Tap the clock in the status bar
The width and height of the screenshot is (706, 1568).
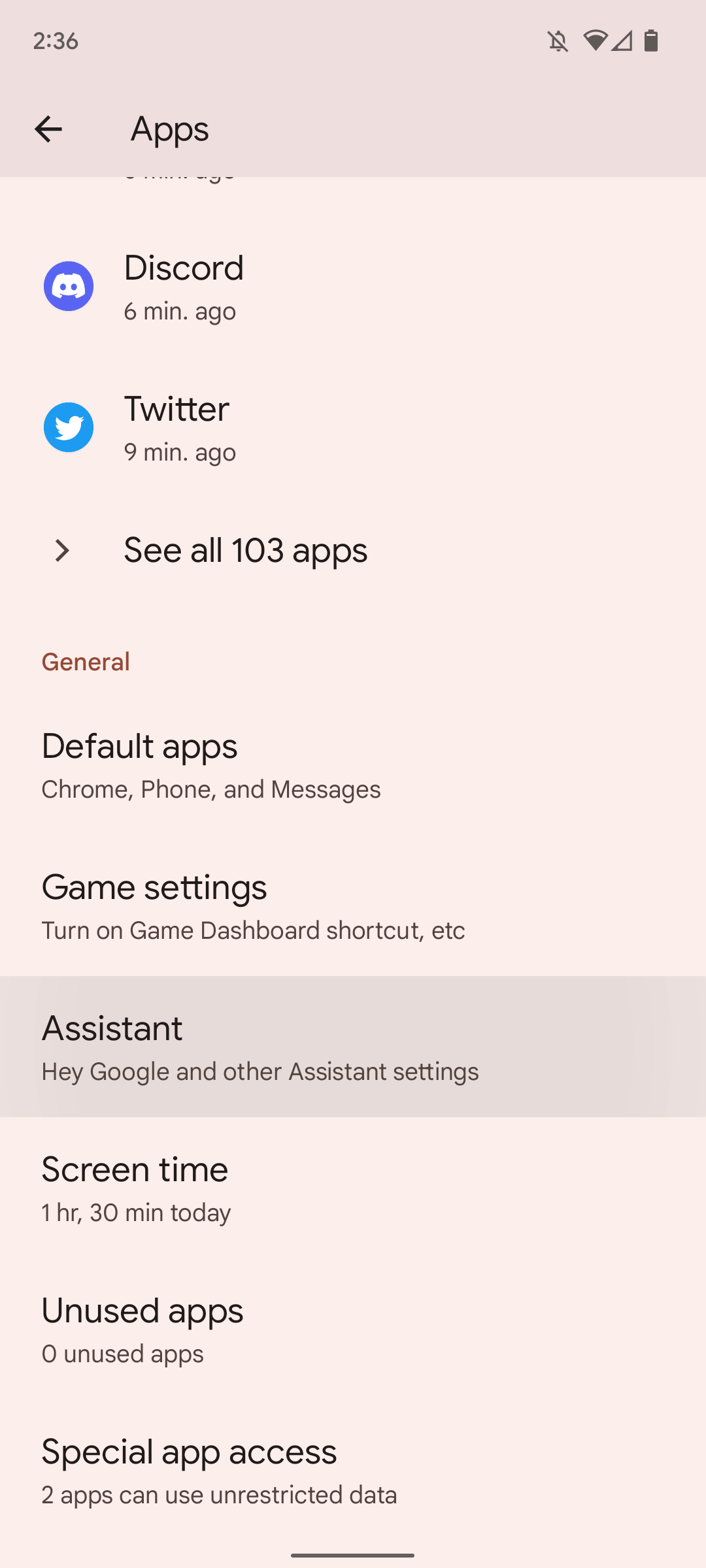[56, 41]
